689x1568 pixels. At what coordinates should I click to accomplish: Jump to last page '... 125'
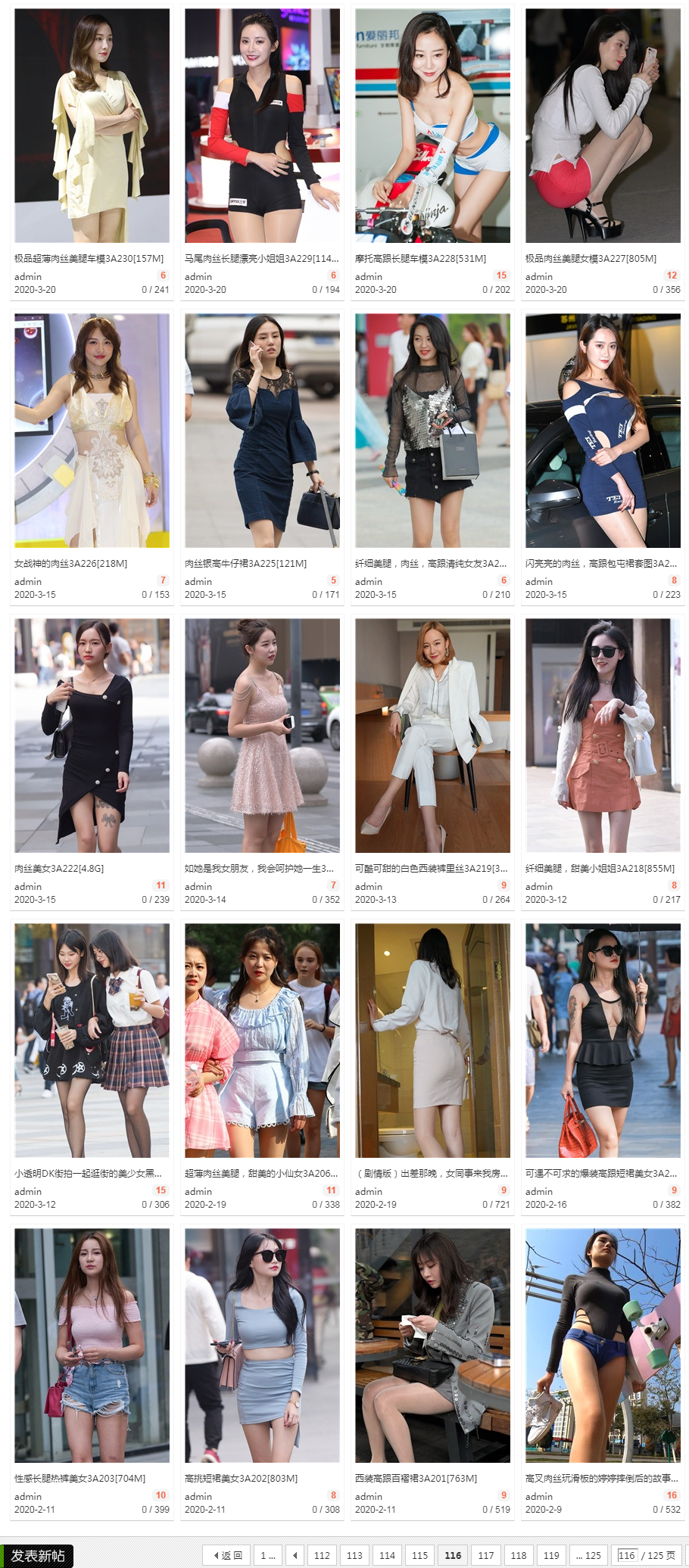tap(588, 1555)
